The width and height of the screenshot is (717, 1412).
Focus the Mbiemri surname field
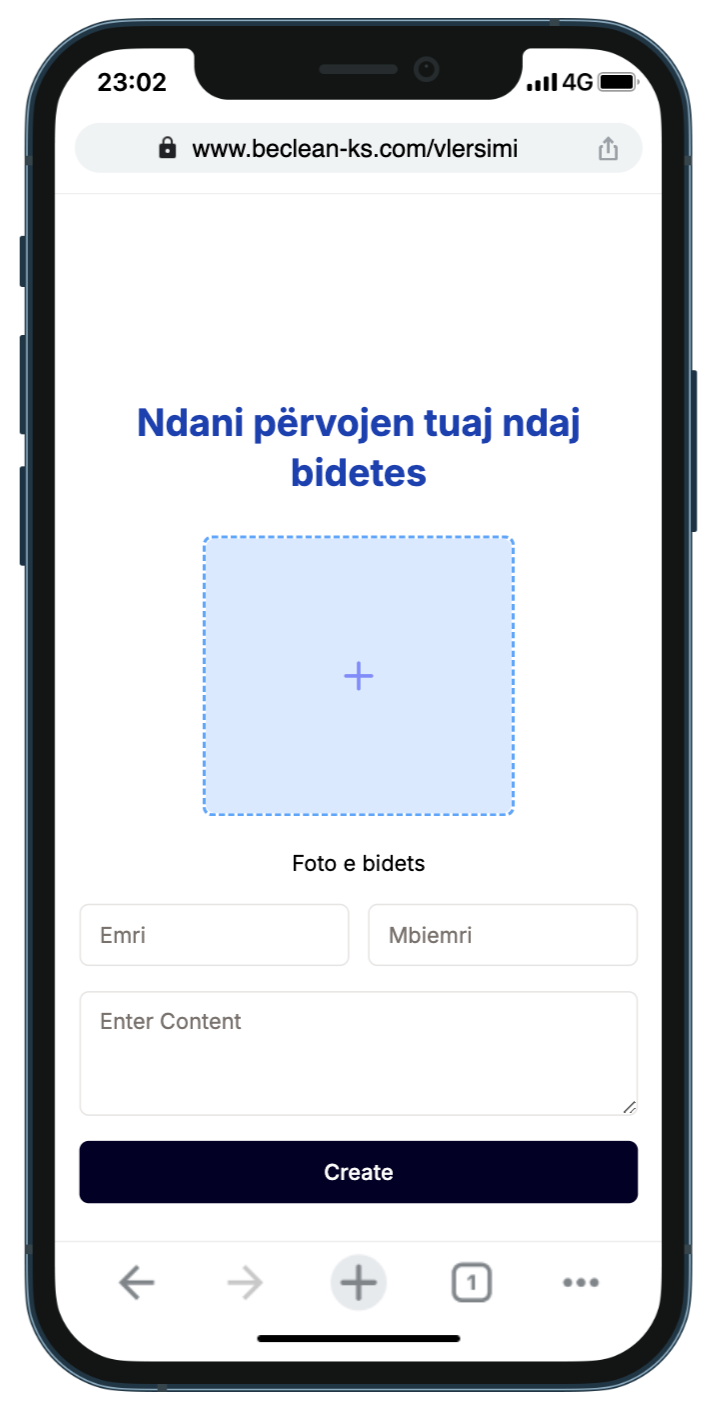[x=502, y=935]
